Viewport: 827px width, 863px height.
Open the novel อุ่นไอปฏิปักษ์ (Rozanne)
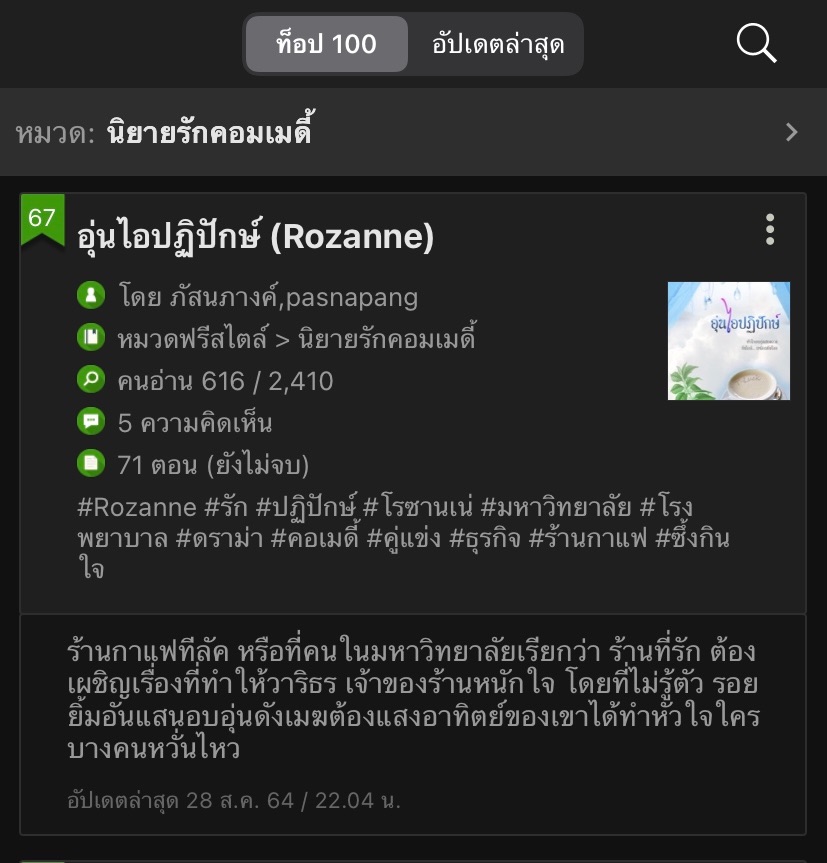[x=256, y=237]
